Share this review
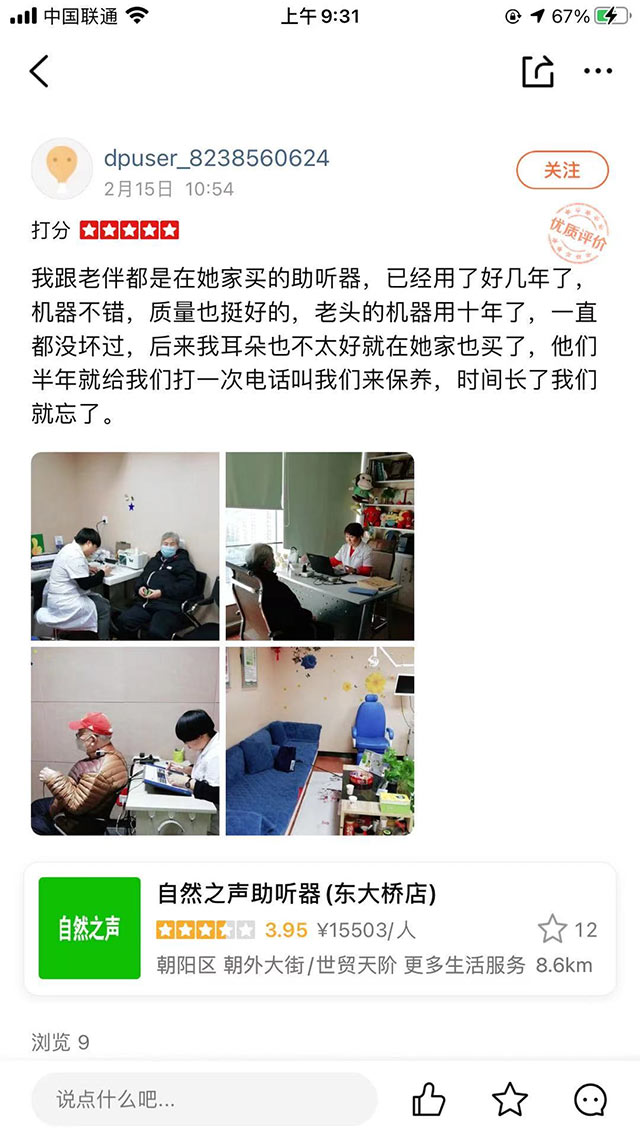 click(x=537, y=71)
